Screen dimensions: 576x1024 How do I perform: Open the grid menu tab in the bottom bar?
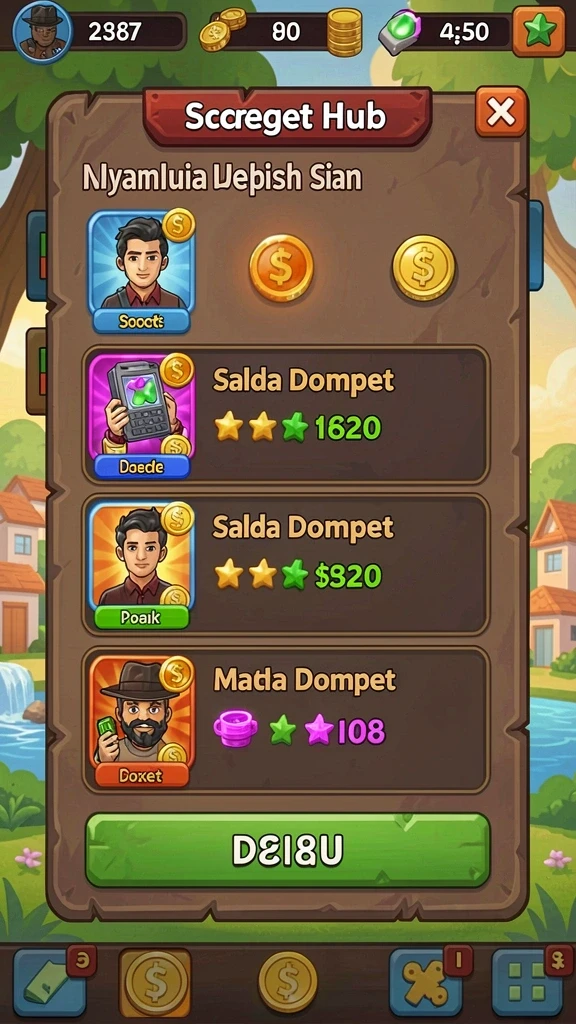[527, 982]
